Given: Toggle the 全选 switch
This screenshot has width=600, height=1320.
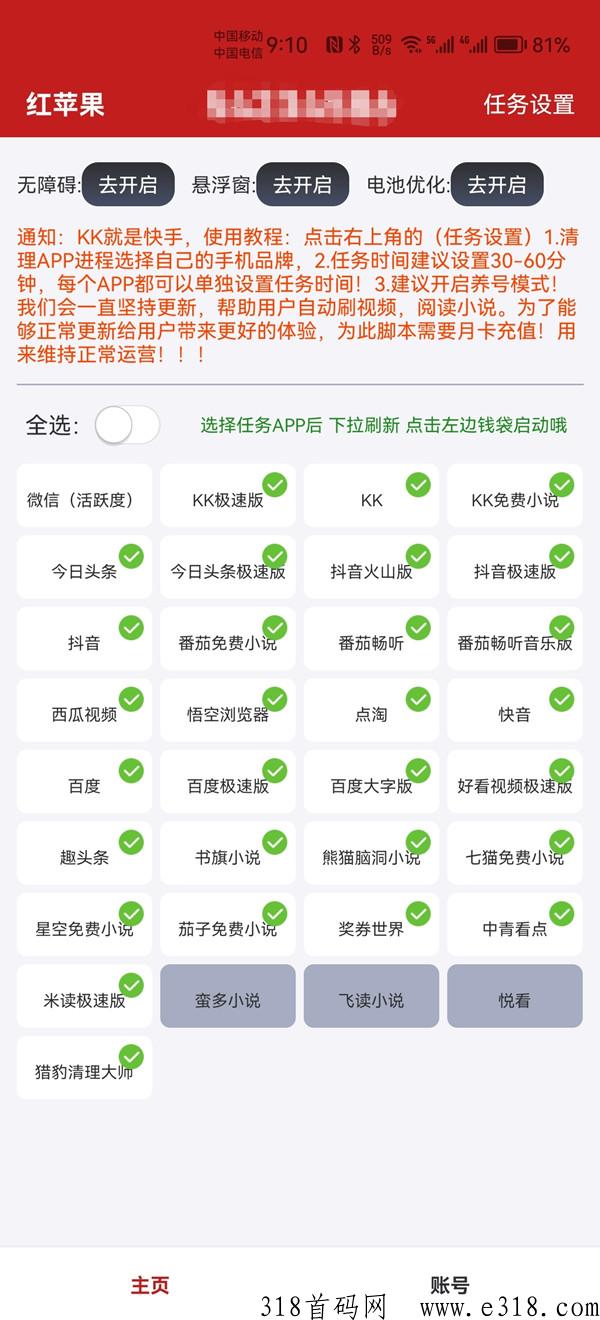Looking at the screenshot, I should tap(127, 425).
